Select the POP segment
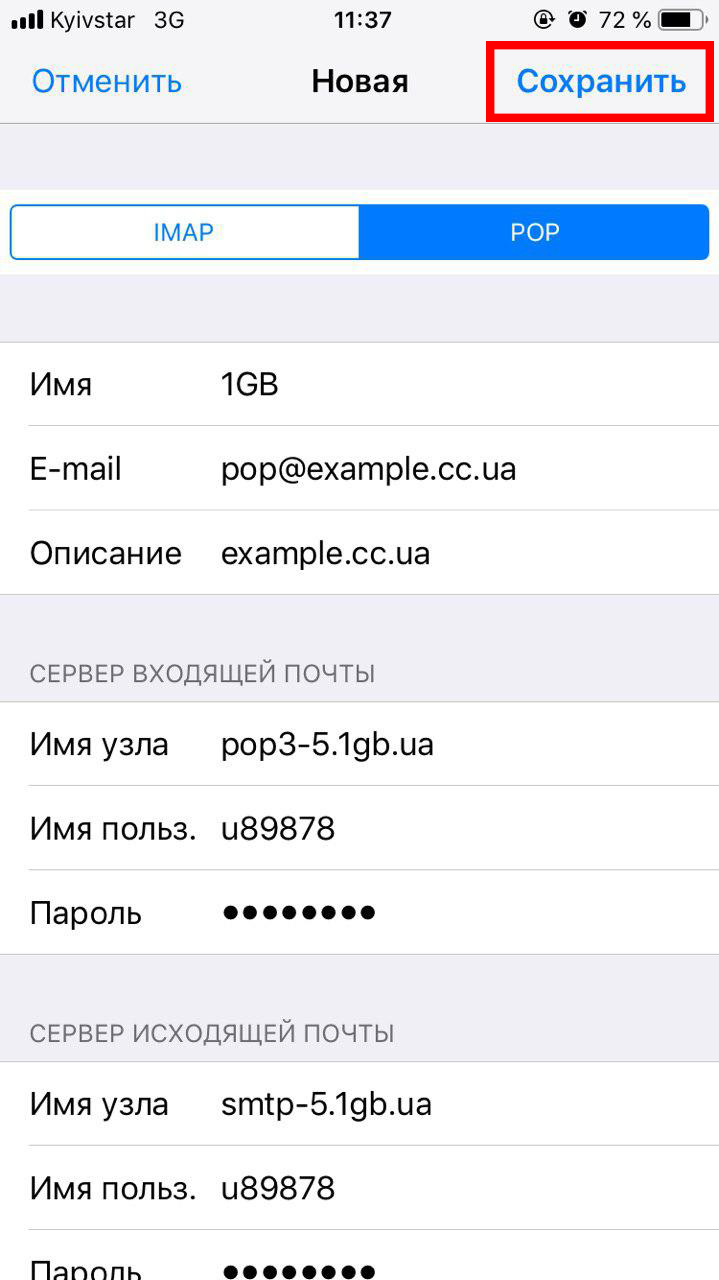The height and width of the screenshot is (1280, 719). (x=534, y=232)
